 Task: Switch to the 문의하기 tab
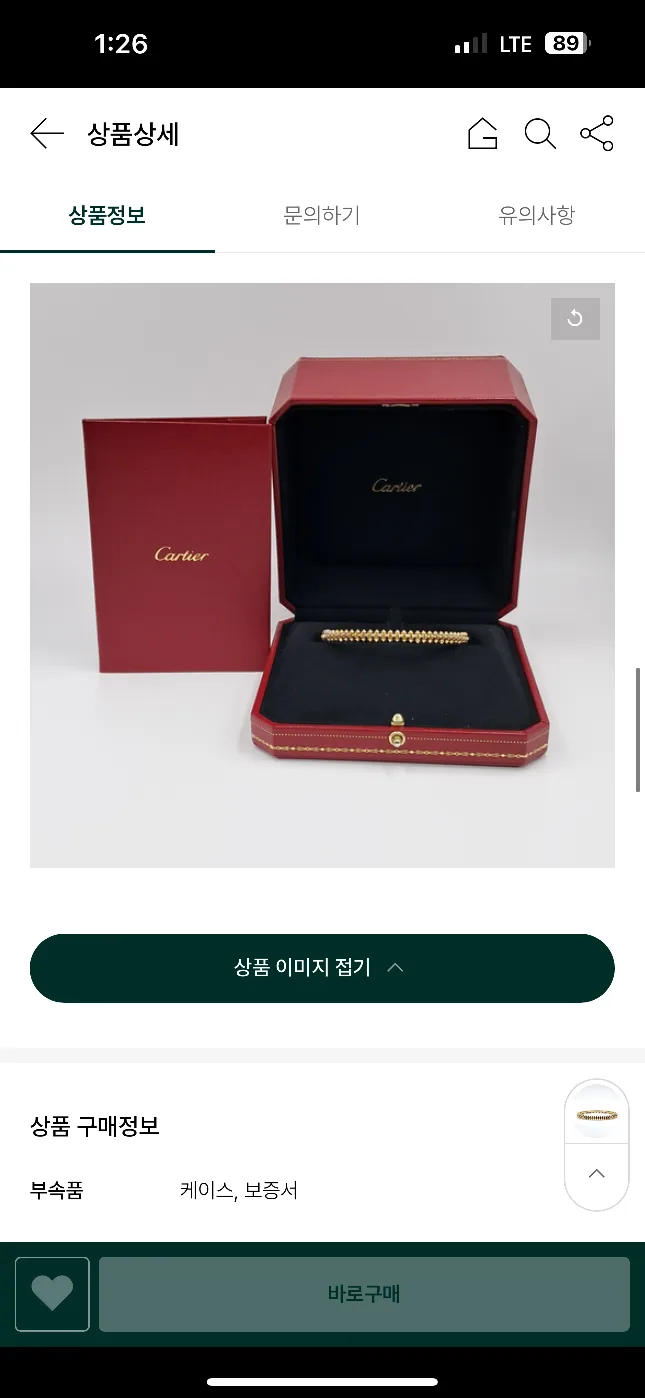click(322, 215)
